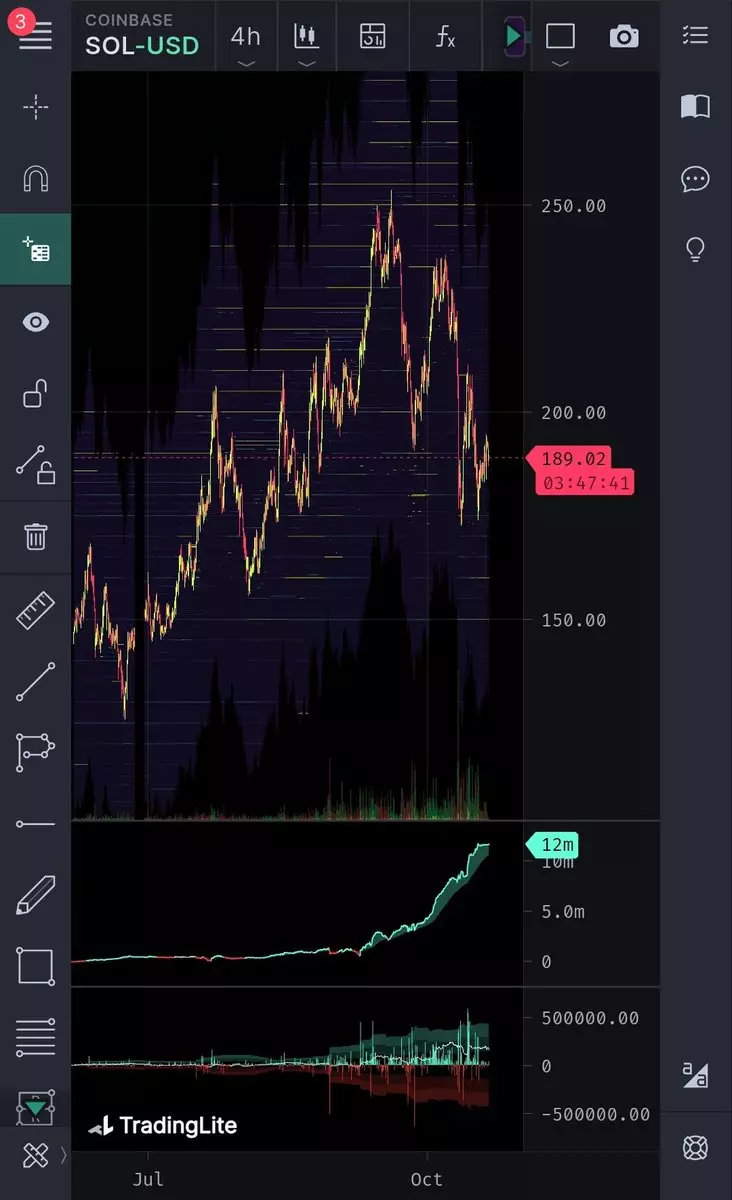
Task: Pick the trend line drawing tool
Action: (x=35, y=681)
